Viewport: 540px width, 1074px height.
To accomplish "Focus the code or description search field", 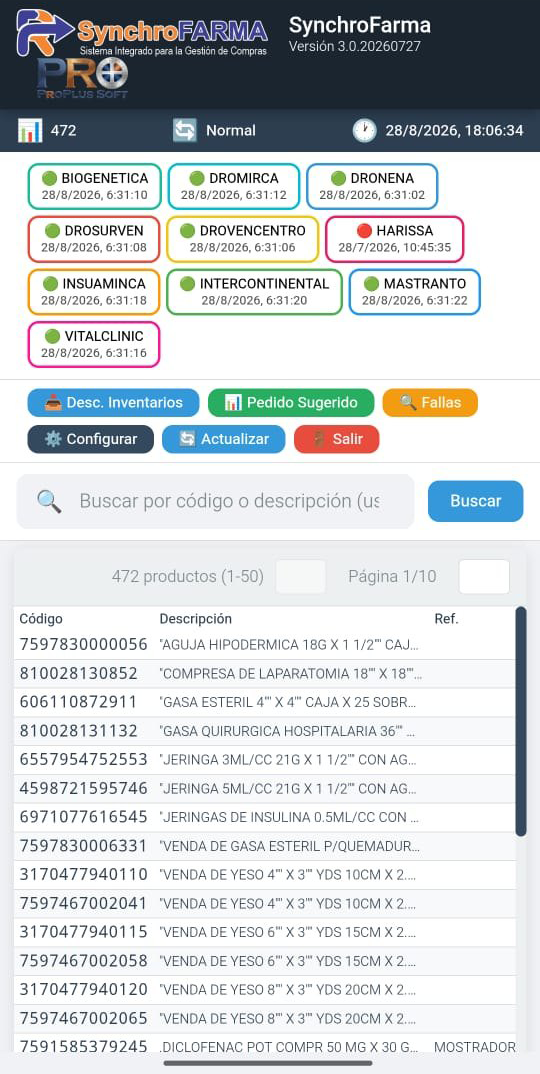I will click(215, 501).
